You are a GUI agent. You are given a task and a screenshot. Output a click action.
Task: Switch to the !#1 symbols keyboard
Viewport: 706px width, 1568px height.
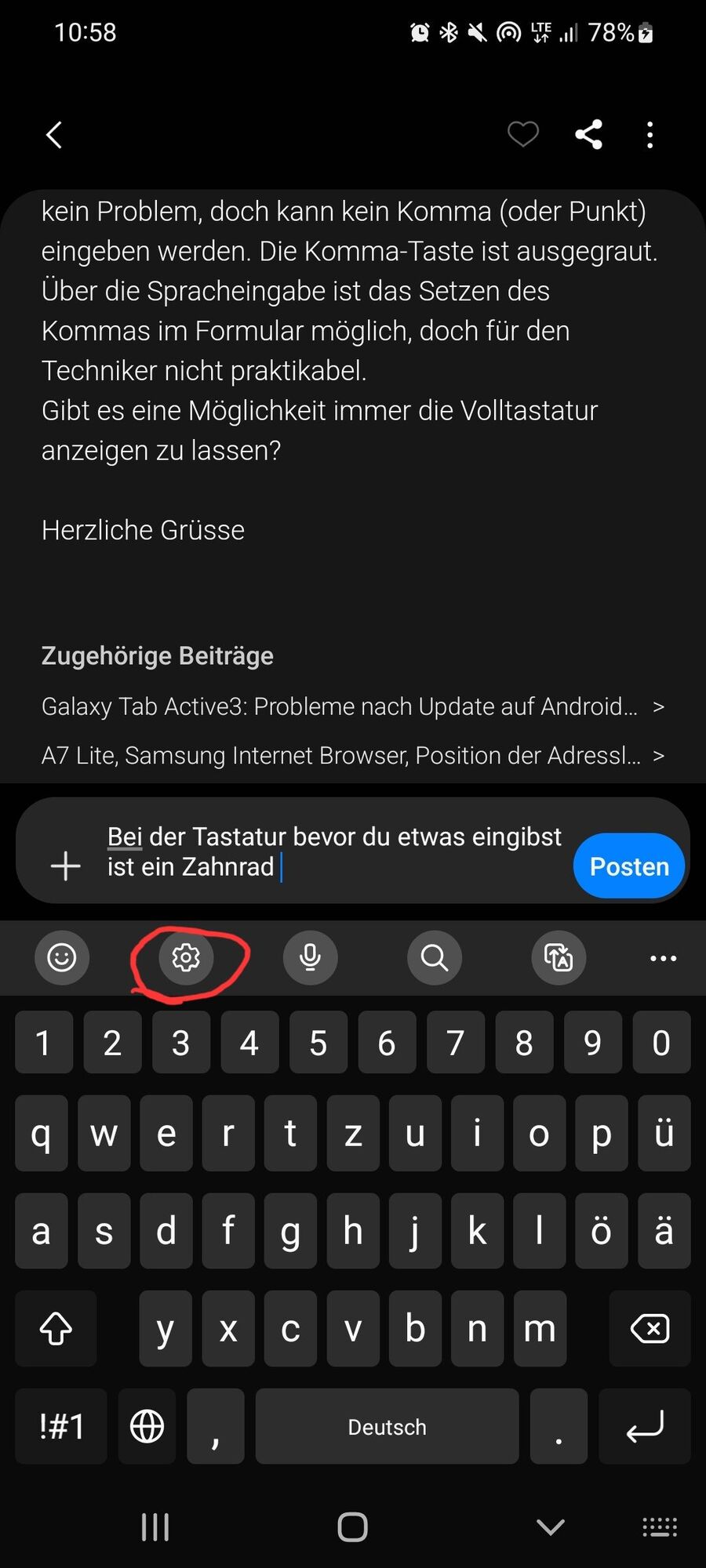[61, 1426]
